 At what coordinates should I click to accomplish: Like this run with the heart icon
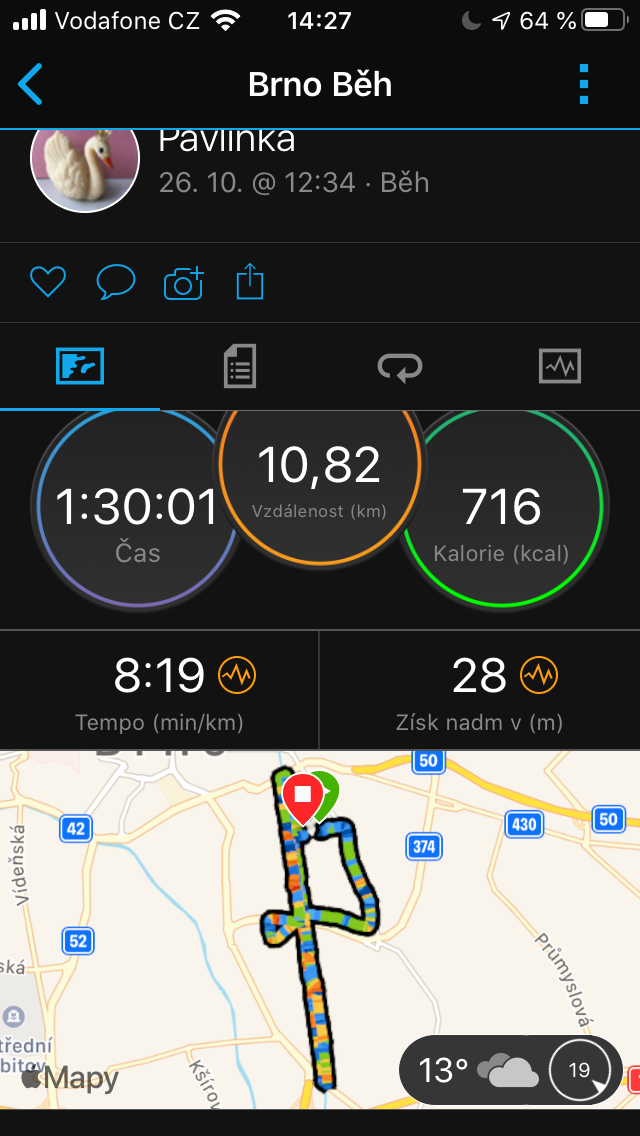48,282
